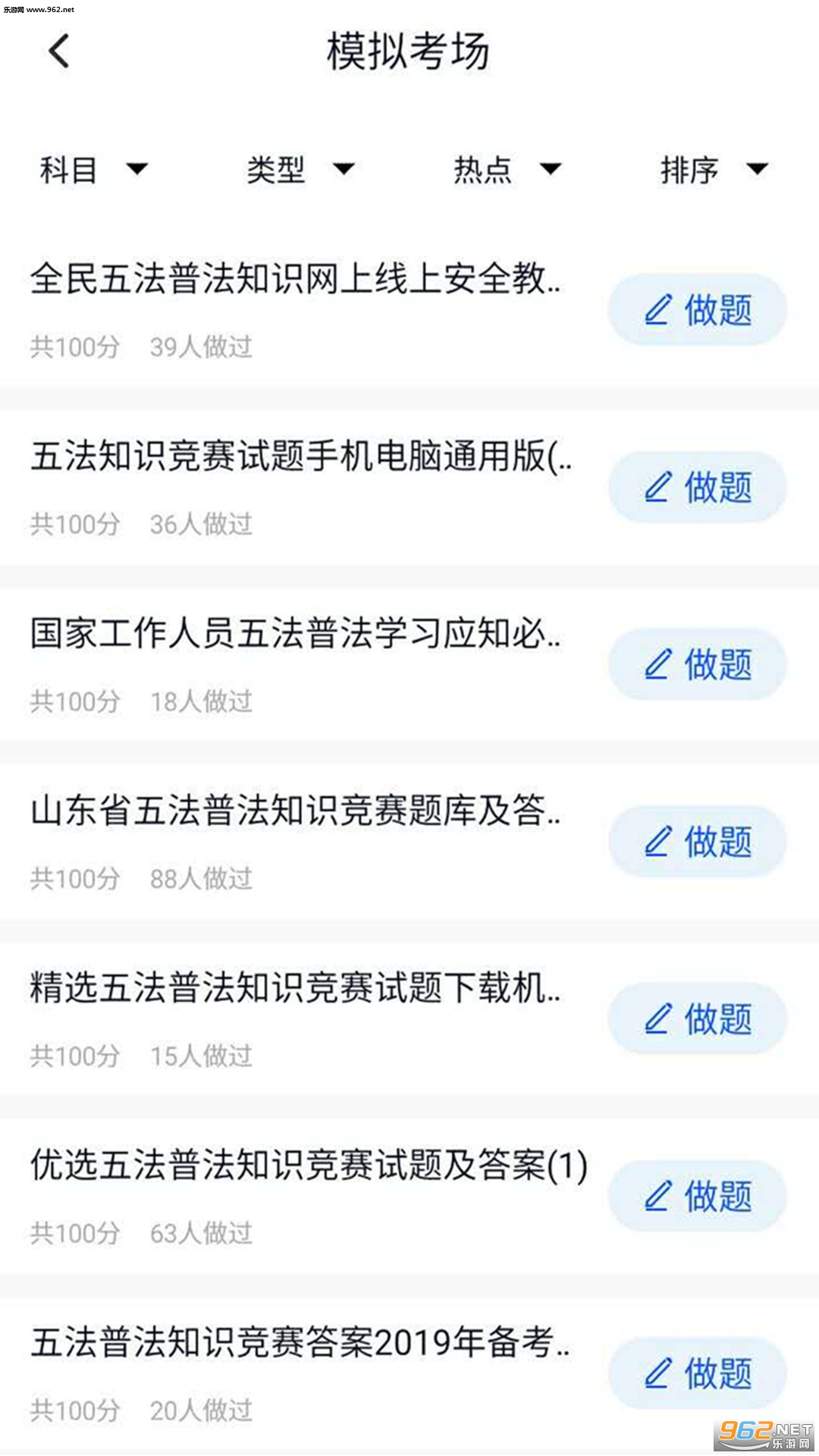View exam 国家工作人员五法普法学习应知必
Image resolution: width=819 pixels, height=1456 pixels.
point(296,634)
